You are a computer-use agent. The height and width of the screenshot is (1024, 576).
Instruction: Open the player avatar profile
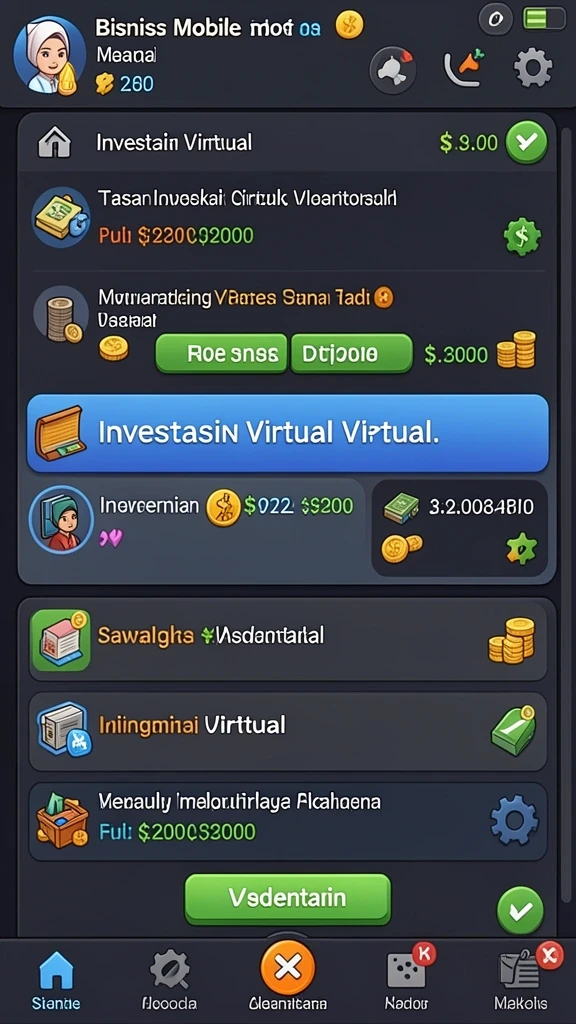coord(50,56)
